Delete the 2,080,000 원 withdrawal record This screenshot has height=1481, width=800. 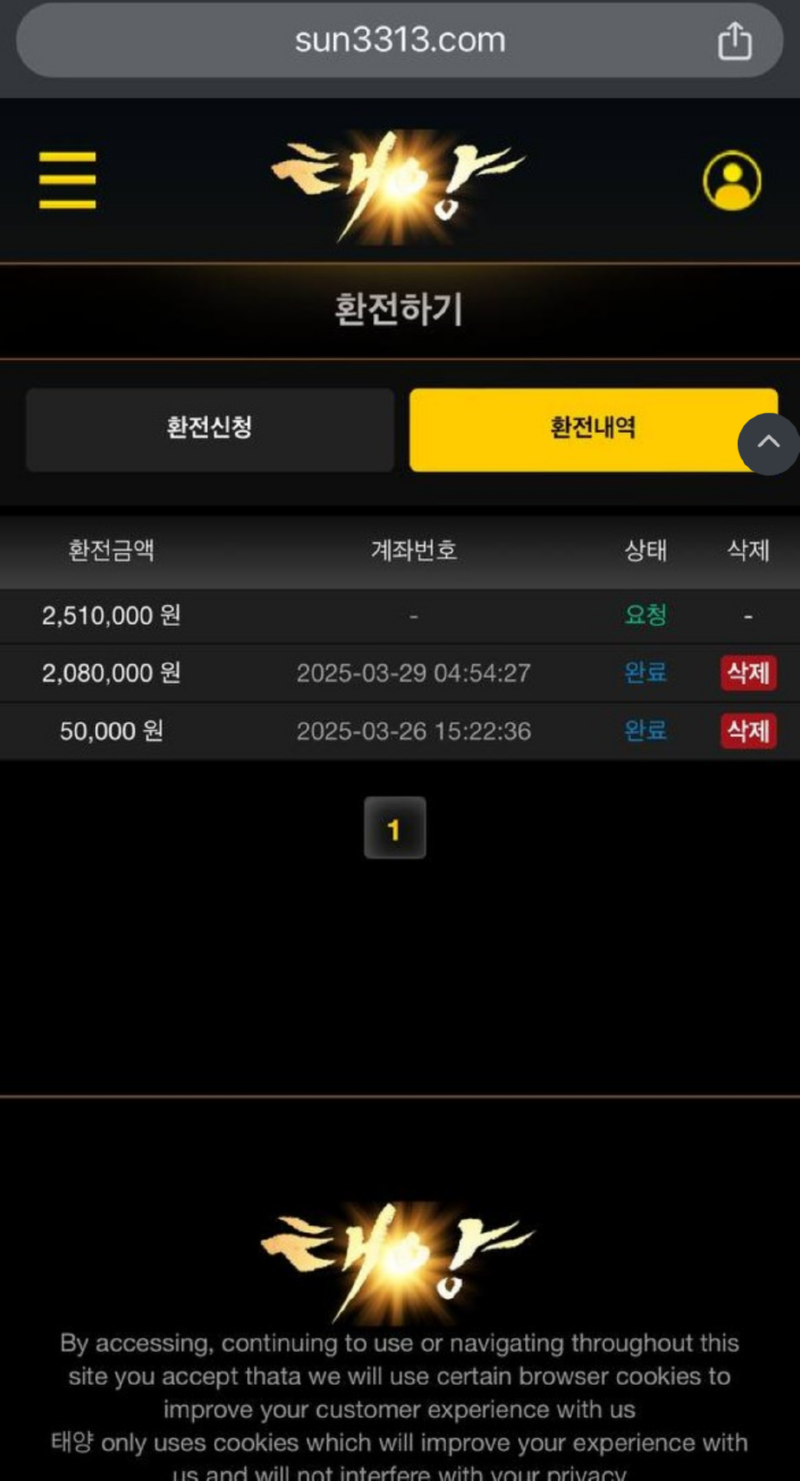click(x=748, y=673)
